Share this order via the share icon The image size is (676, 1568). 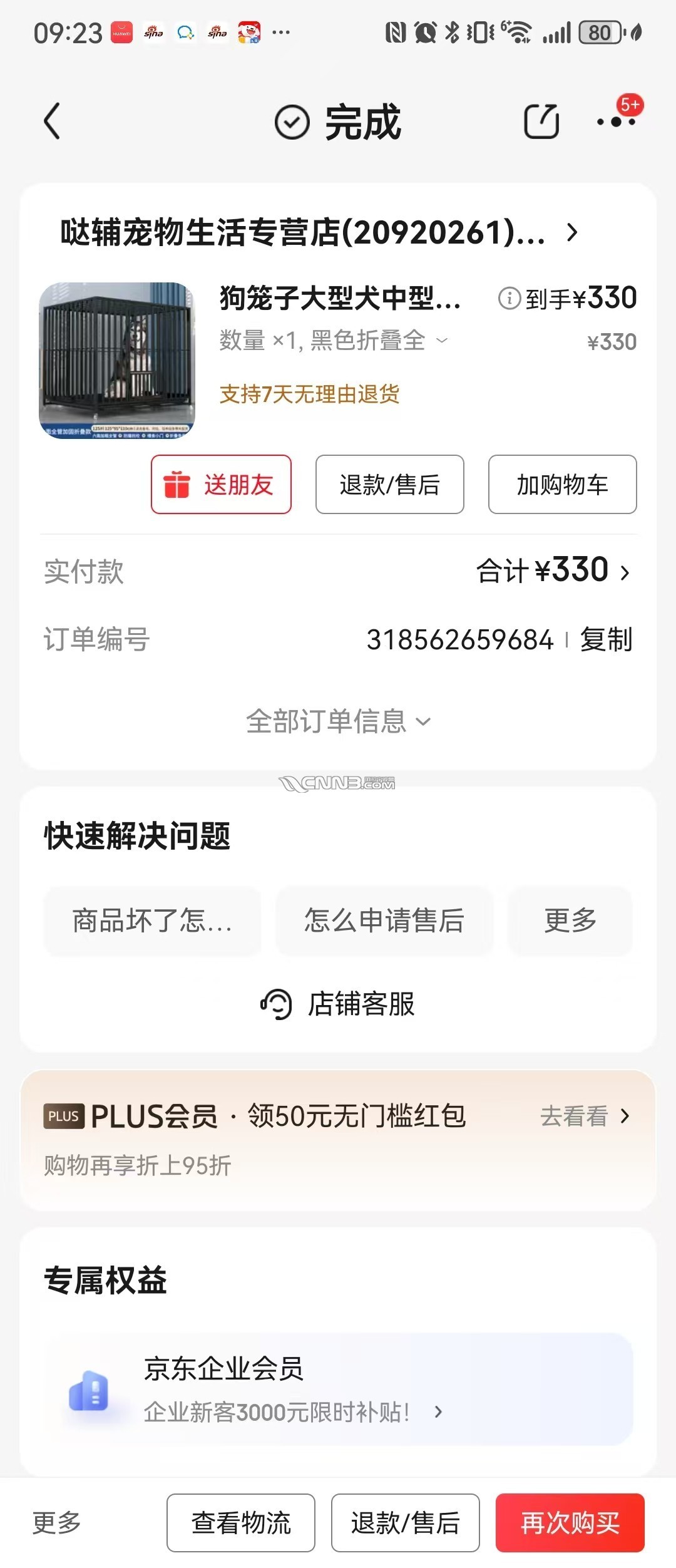[x=541, y=121]
